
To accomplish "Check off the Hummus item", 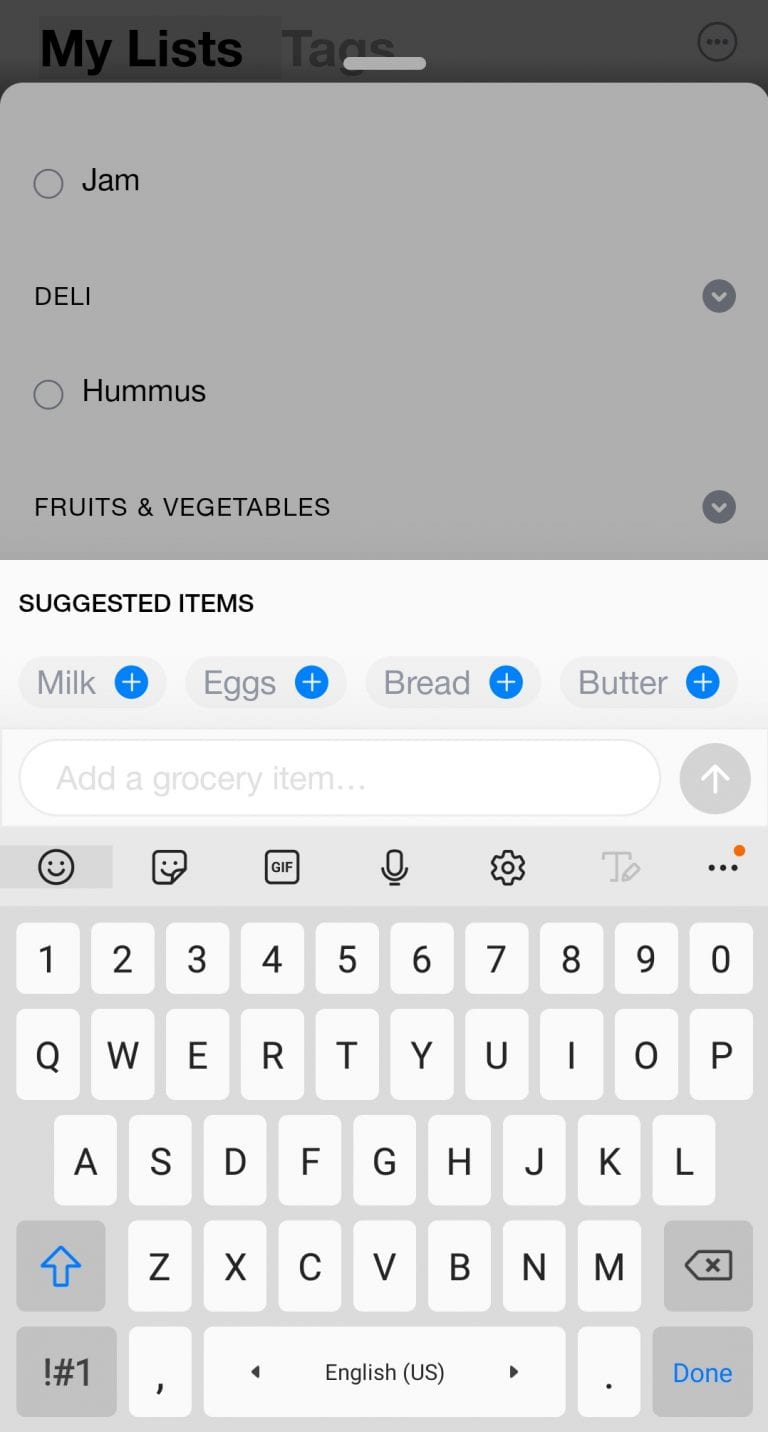I will coord(49,394).
